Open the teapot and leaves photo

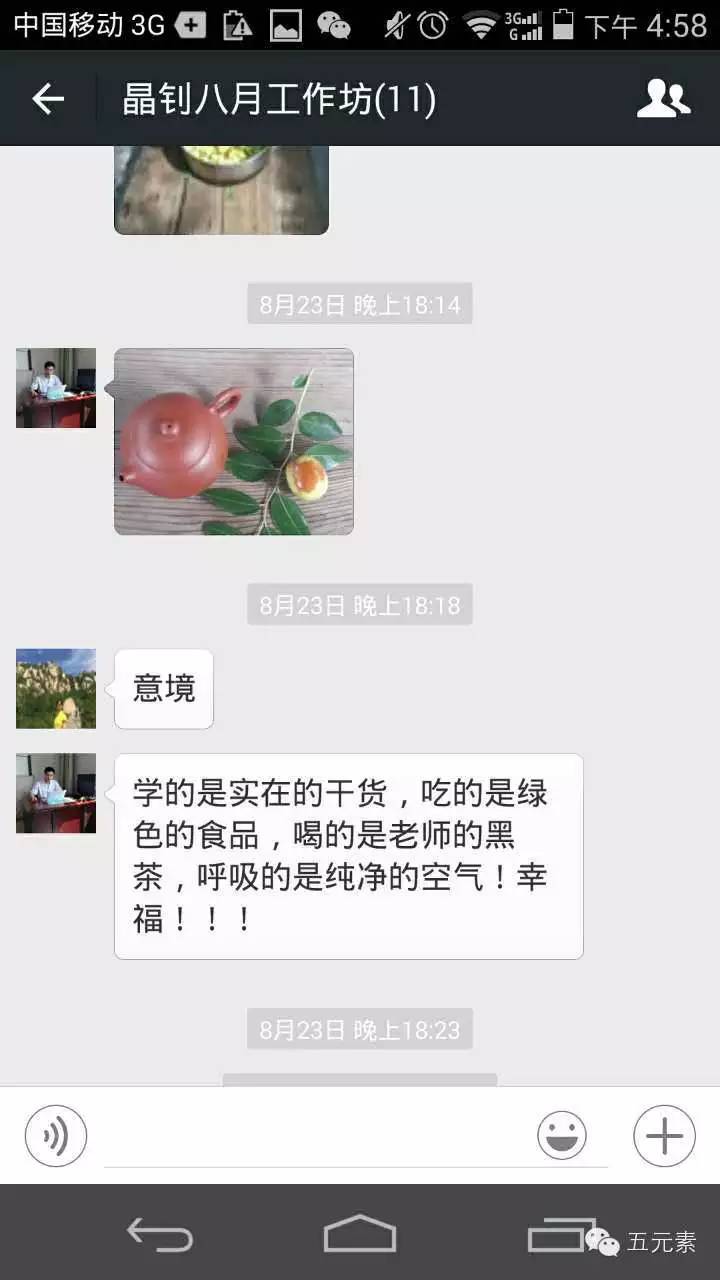pyautogui.click(x=234, y=441)
